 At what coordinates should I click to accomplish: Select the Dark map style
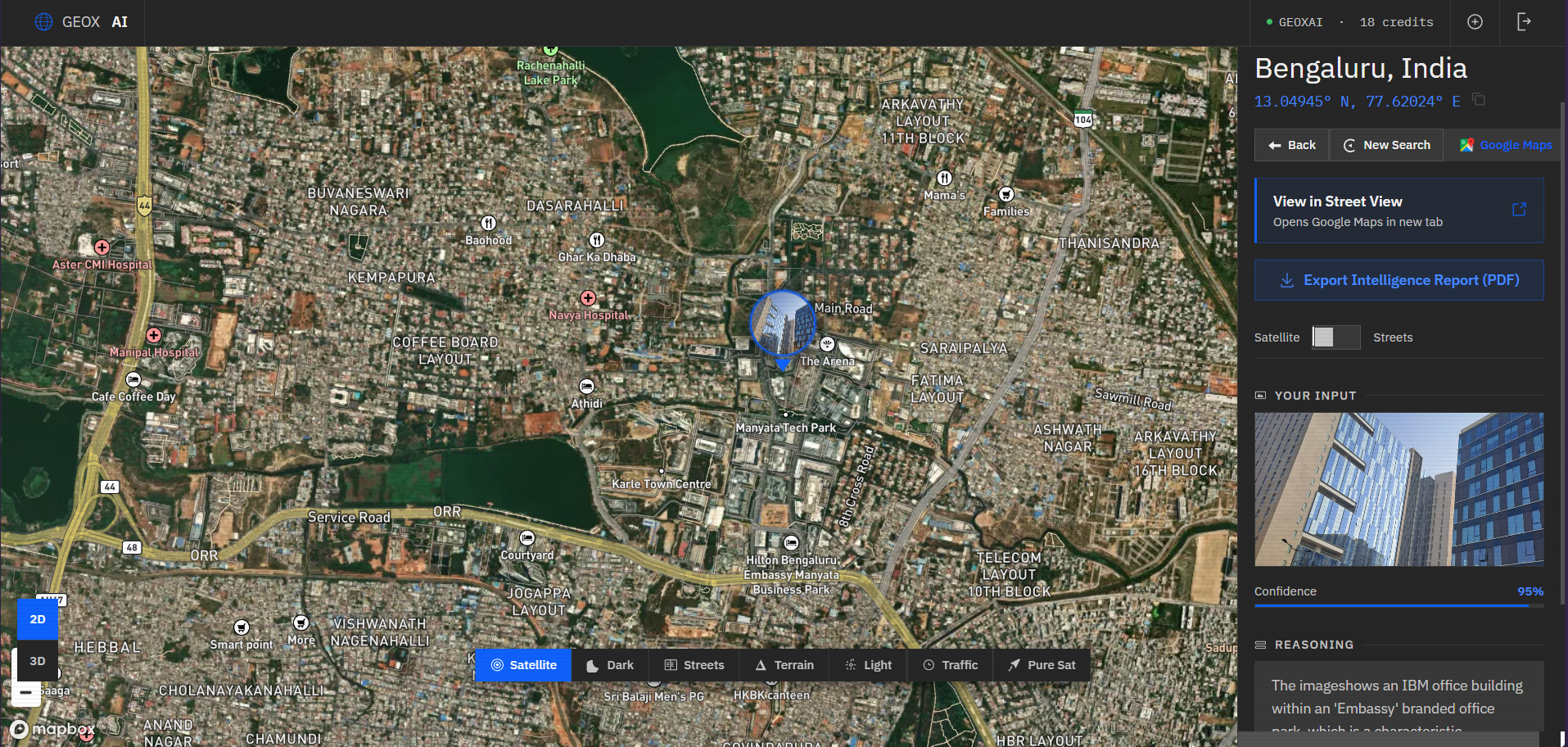[610, 665]
